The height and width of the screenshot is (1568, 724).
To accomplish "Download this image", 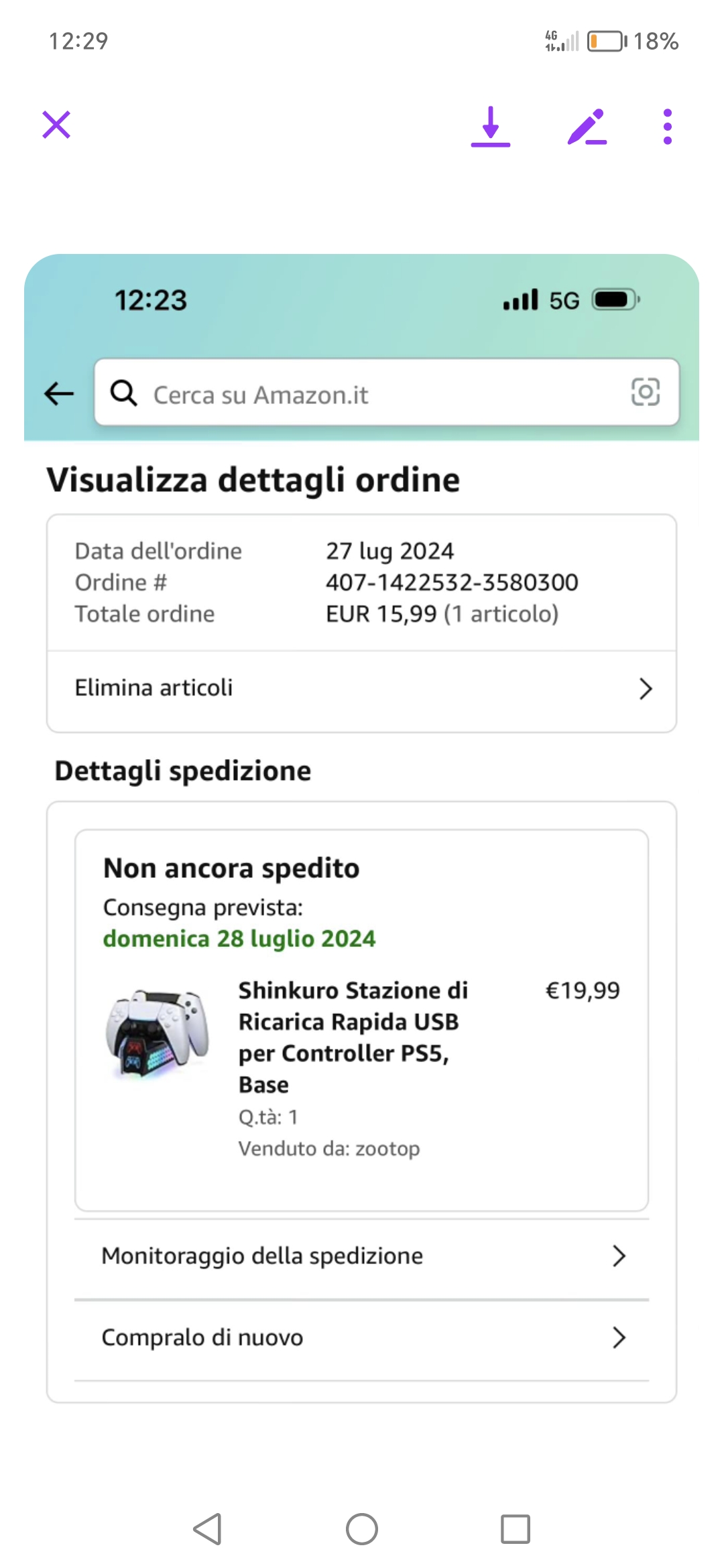I will click(x=491, y=126).
